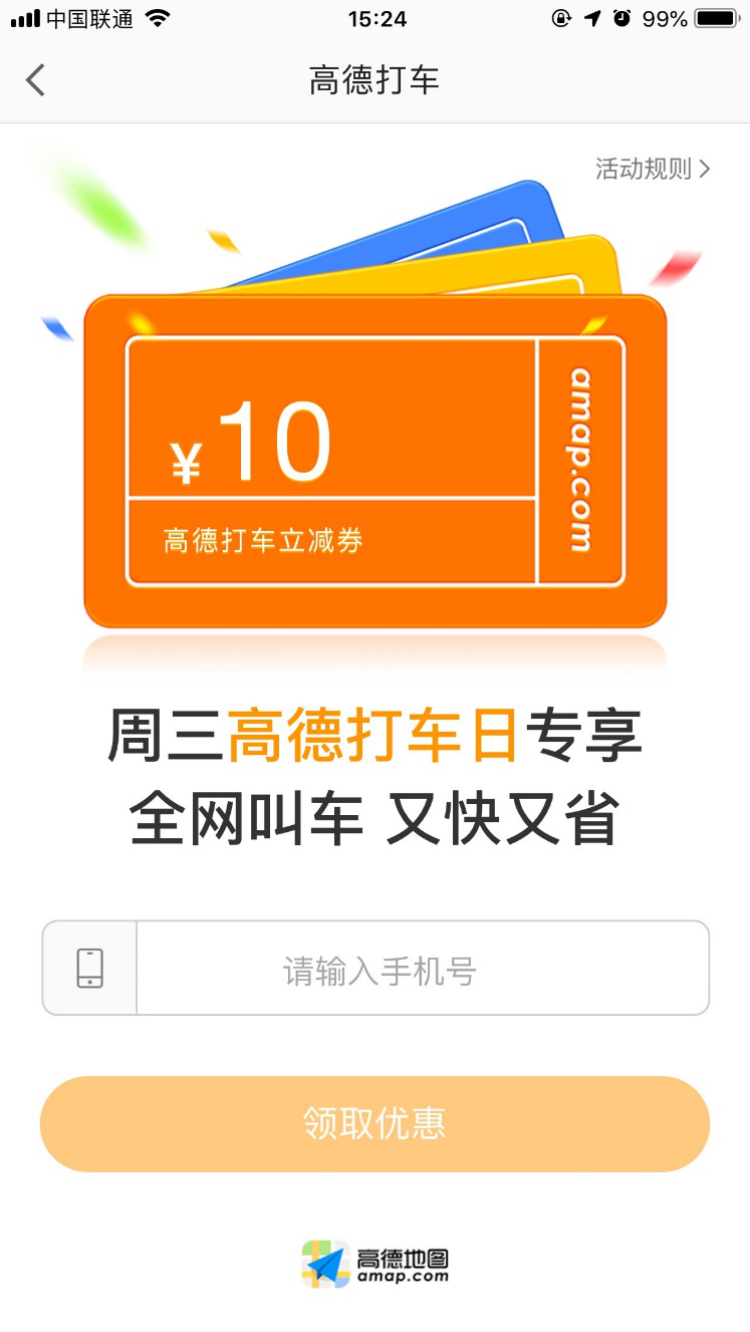The height and width of the screenshot is (1332, 750).
Task: Focus the 请输入手机号 phone number field
Action: tap(420, 969)
